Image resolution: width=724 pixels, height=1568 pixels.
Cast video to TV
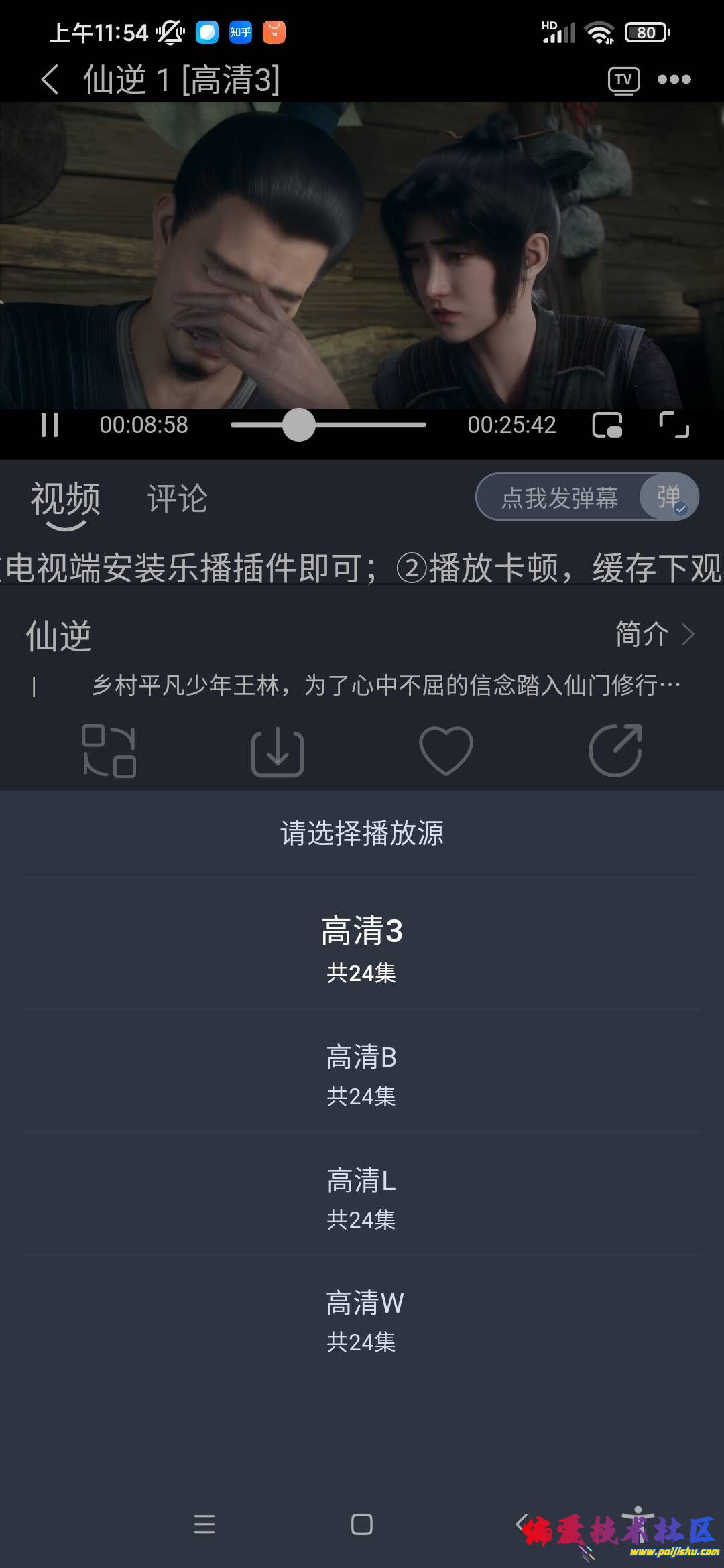coord(623,79)
